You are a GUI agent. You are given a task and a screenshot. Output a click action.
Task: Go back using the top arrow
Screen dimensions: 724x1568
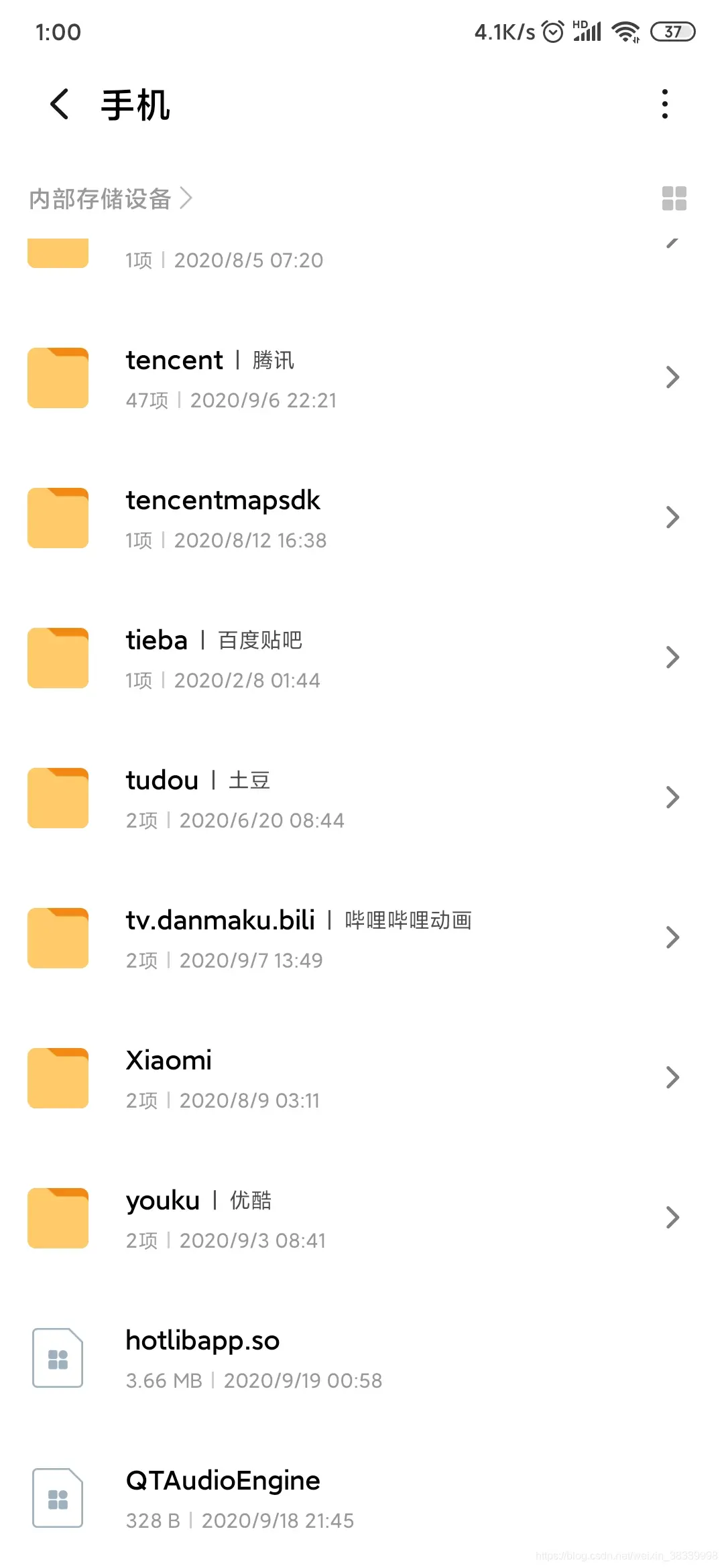click(59, 105)
